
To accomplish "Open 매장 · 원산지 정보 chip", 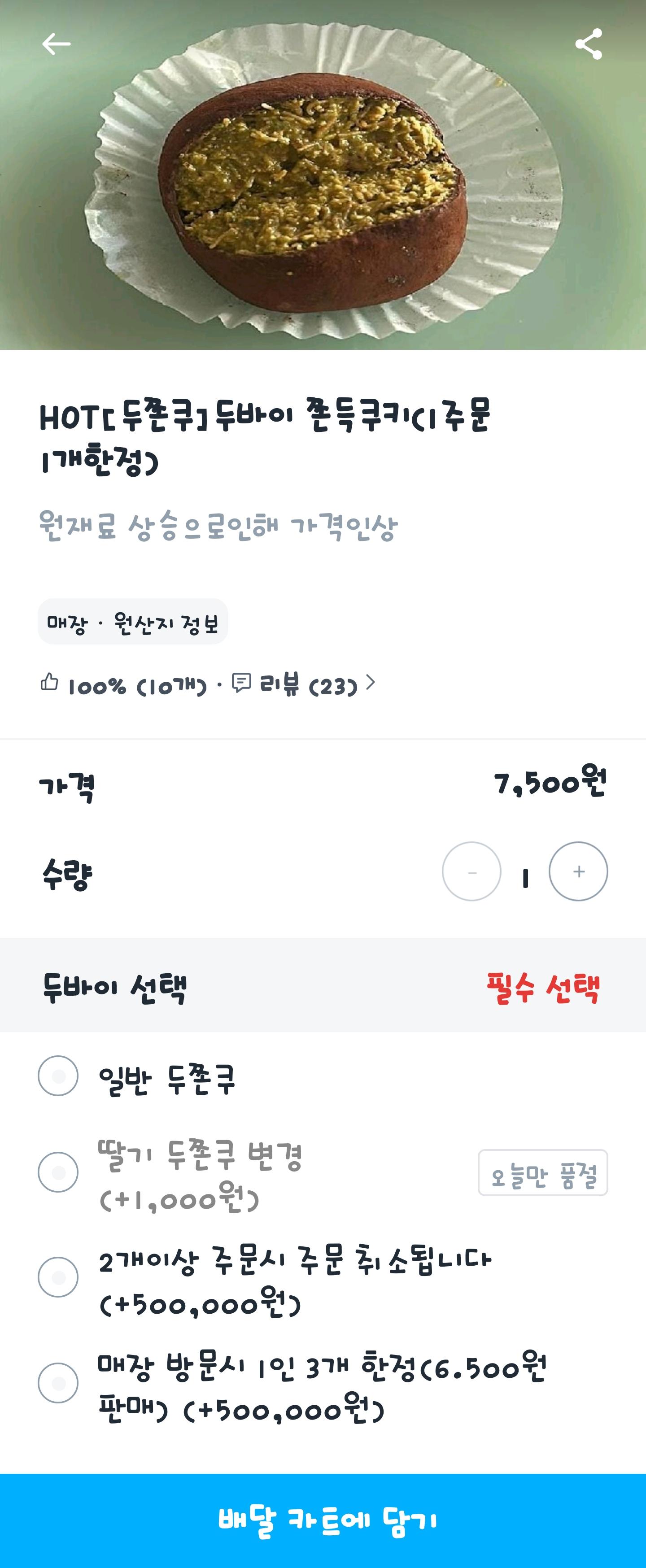I will [133, 622].
